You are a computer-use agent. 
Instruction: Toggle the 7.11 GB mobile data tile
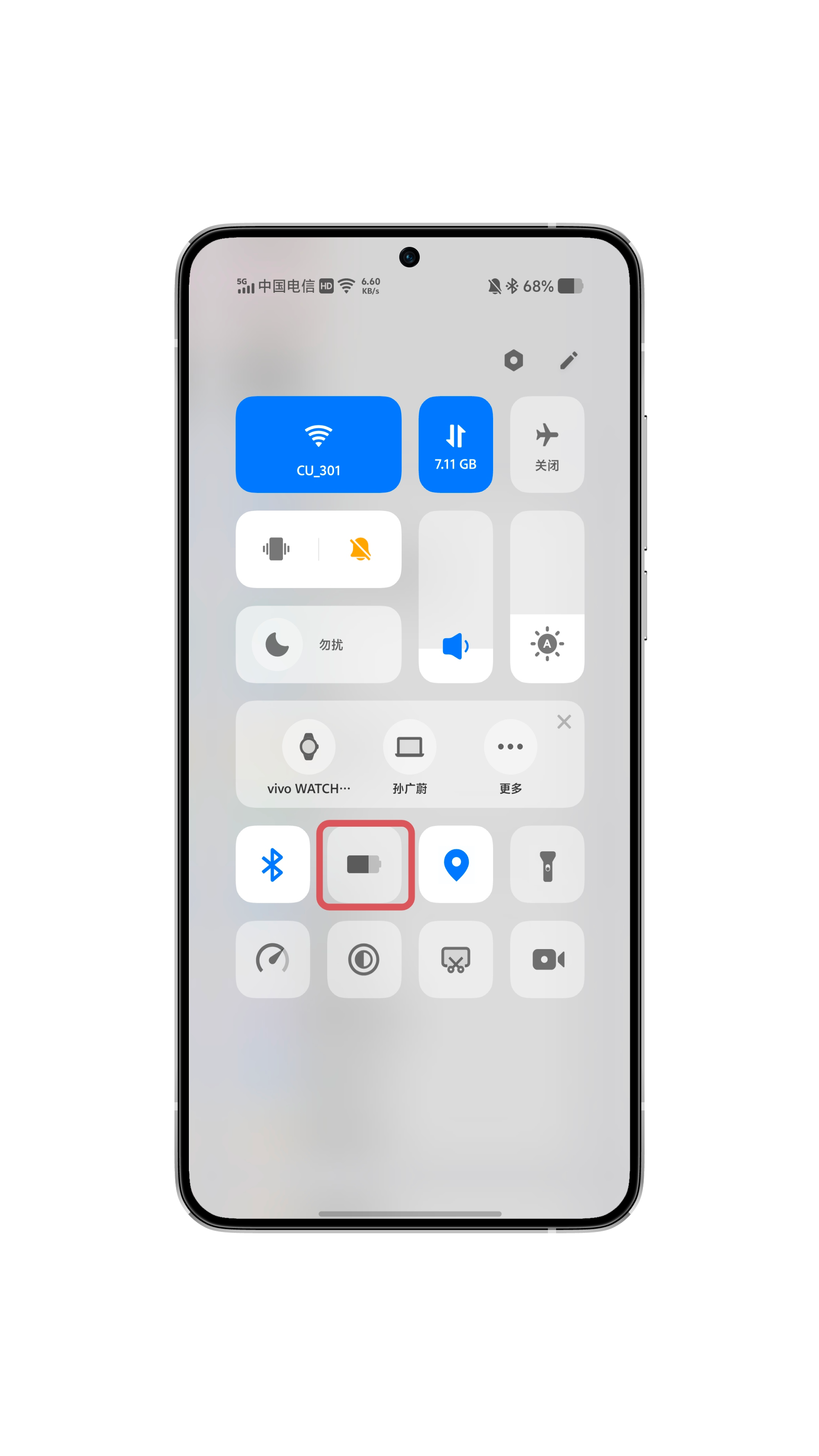coord(455,444)
